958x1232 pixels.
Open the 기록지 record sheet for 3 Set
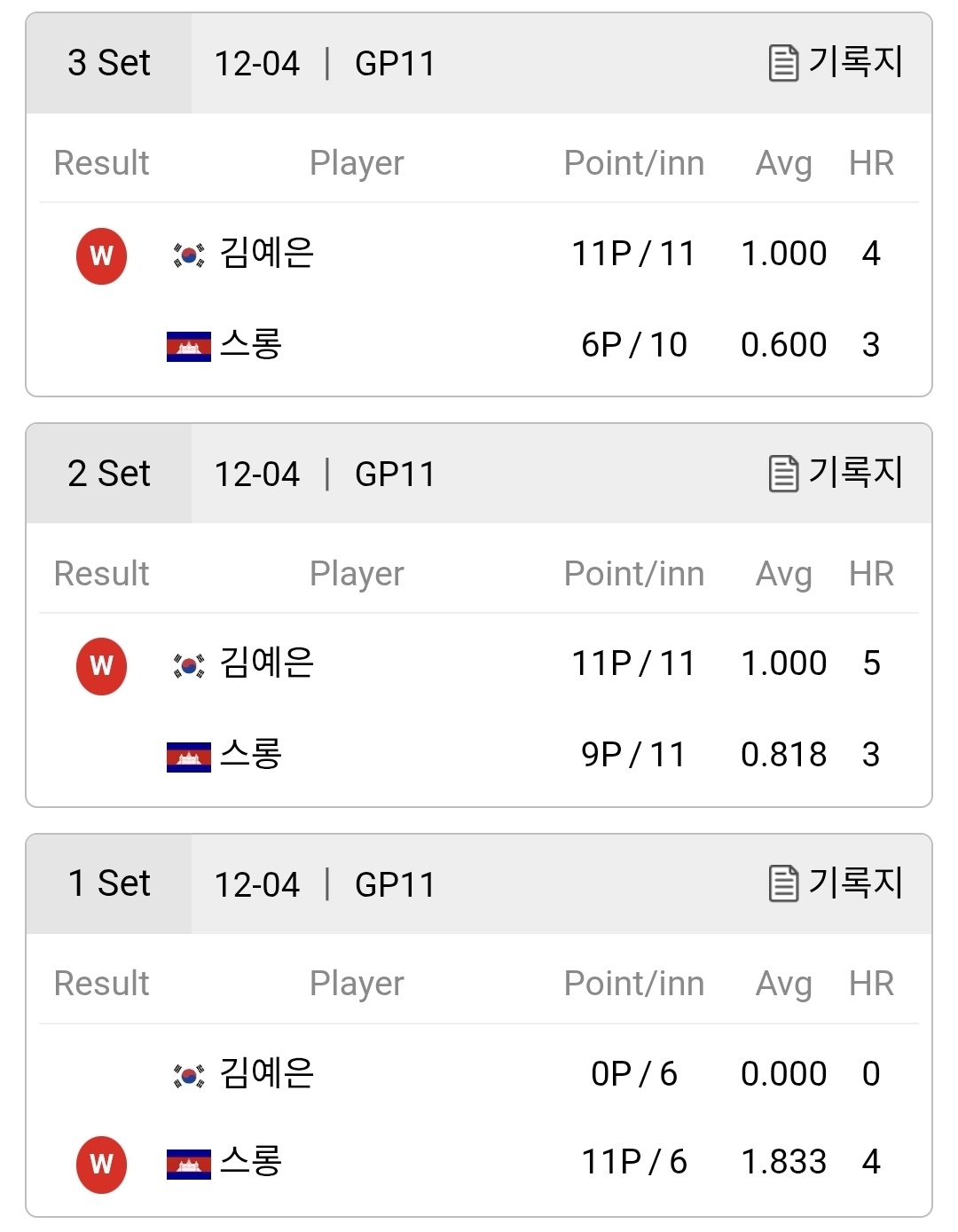(836, 63)
